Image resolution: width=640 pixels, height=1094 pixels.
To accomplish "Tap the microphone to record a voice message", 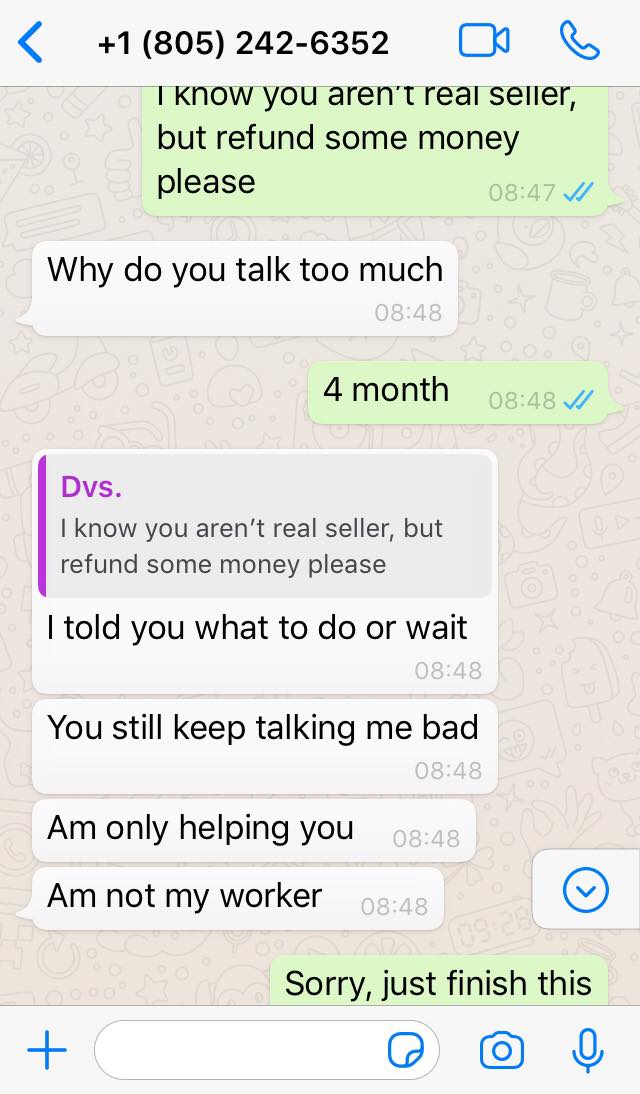I will (588, 1050).
